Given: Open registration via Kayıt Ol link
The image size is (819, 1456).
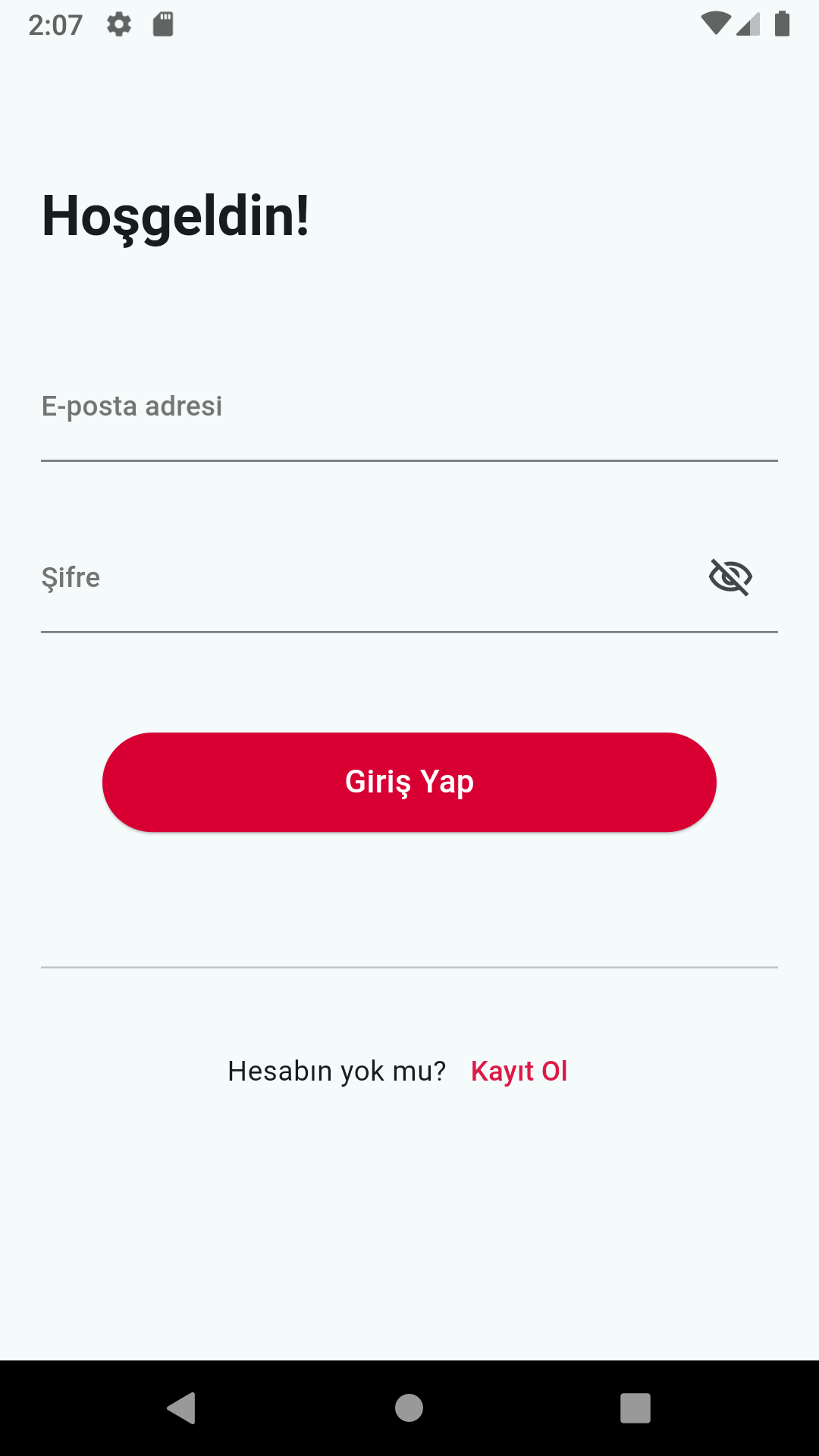Looking at the screenshot, I should point(519,1070).
